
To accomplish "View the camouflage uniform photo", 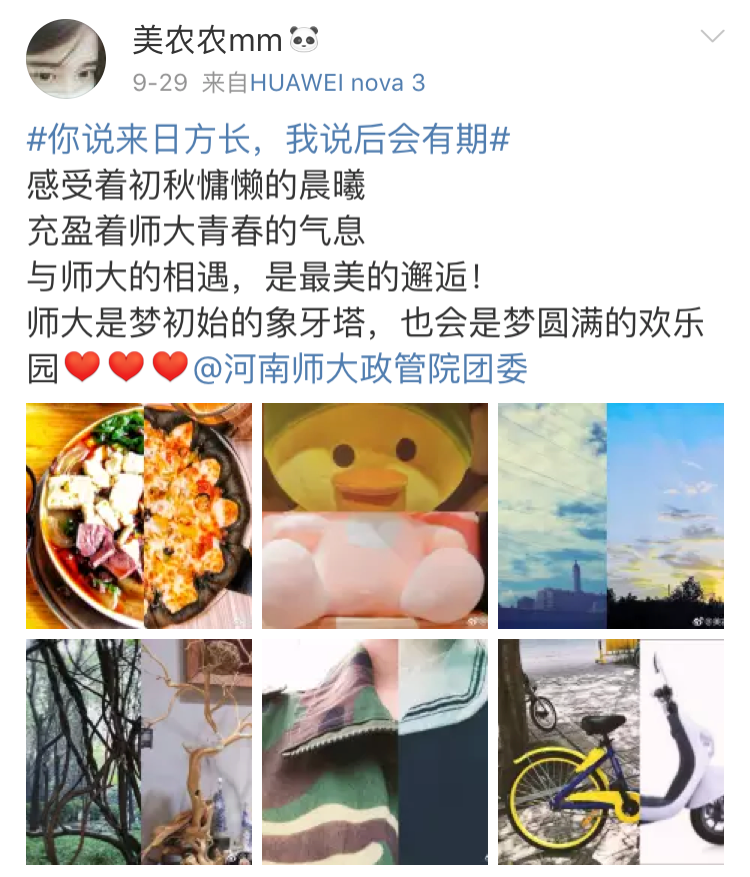I will point(375,751).
